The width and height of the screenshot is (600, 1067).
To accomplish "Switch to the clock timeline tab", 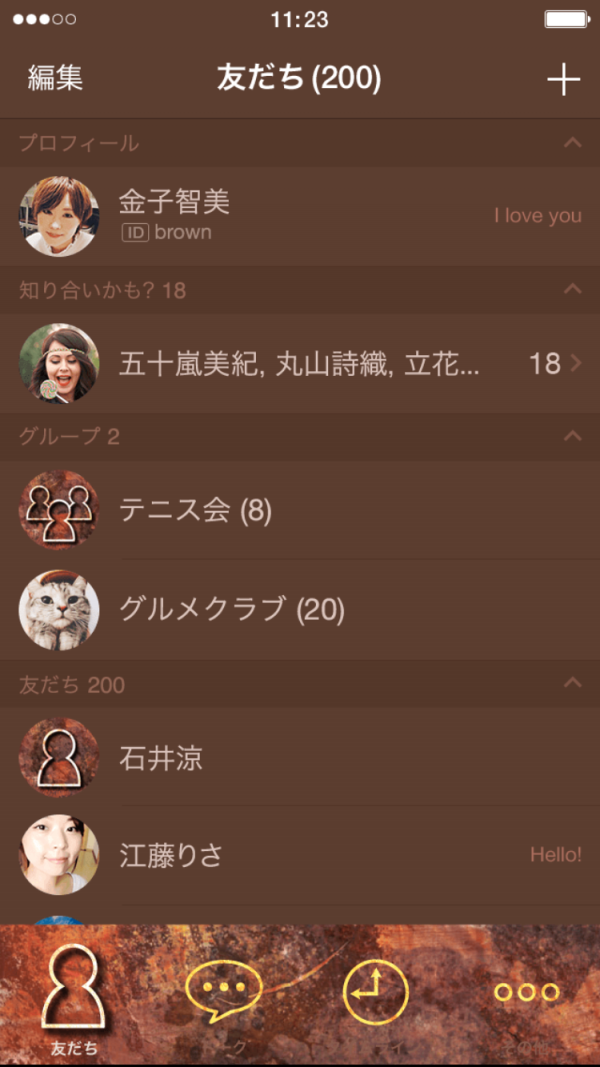I will point(375,996).
